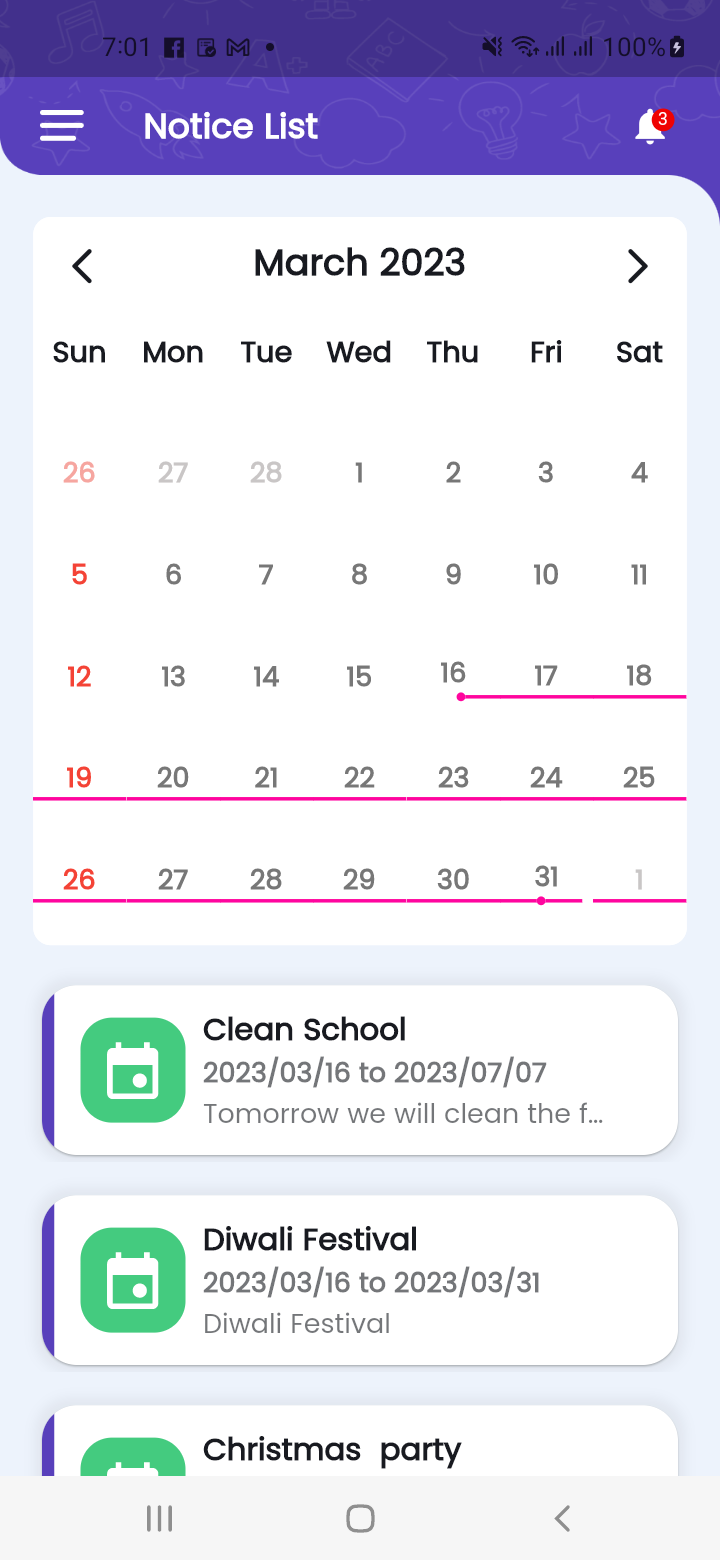The height and width of the screenshot is (1560, 720).
Task: Select March 31 on the calendar
Action: coord(546,877)
